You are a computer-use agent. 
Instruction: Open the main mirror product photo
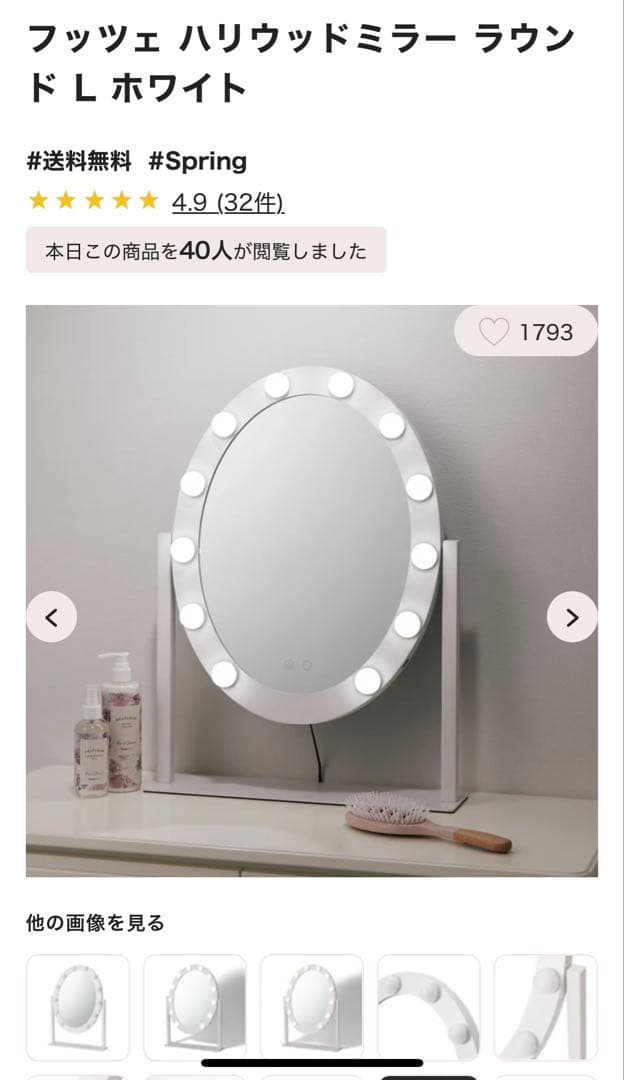click(x=312, y=590)
